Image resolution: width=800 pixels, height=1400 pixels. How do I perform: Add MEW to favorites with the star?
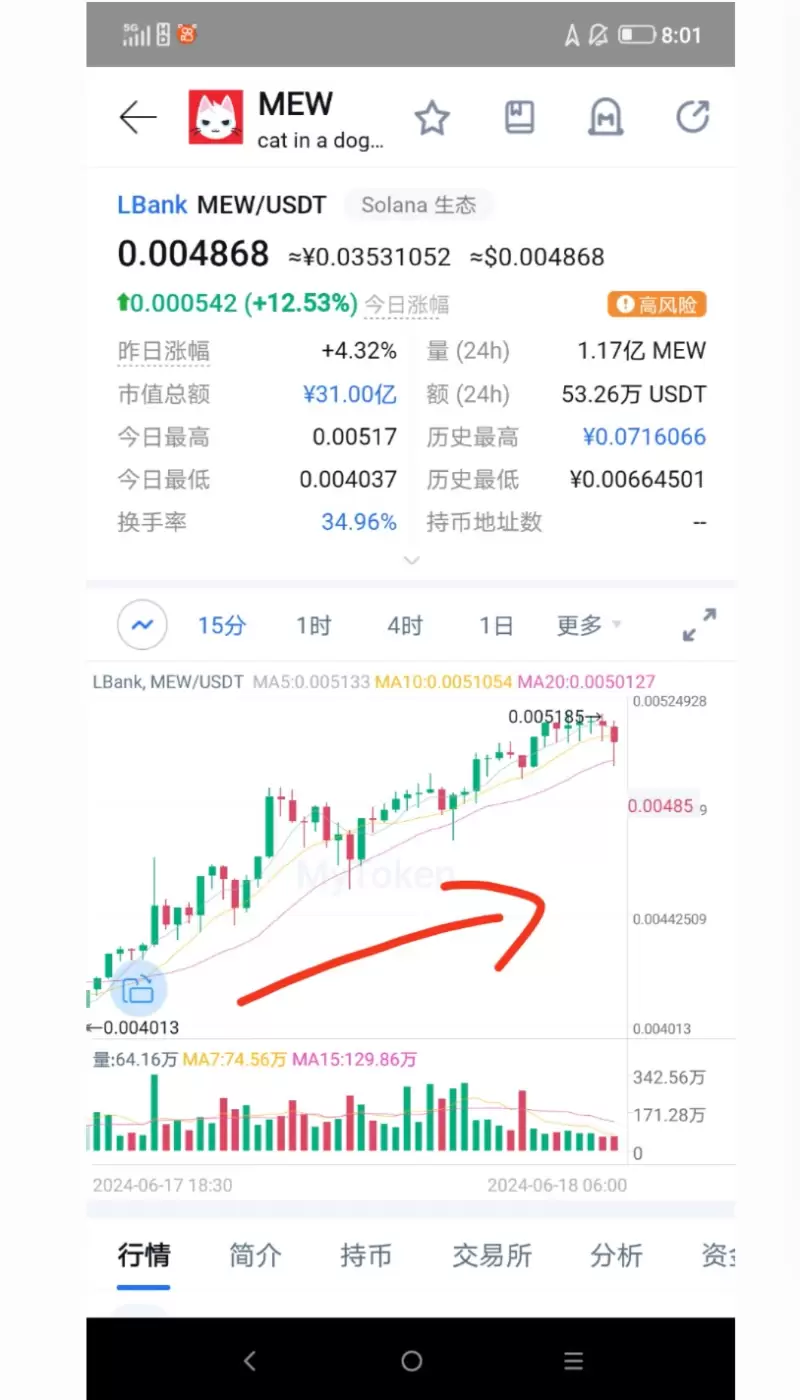tap(432, 118)
